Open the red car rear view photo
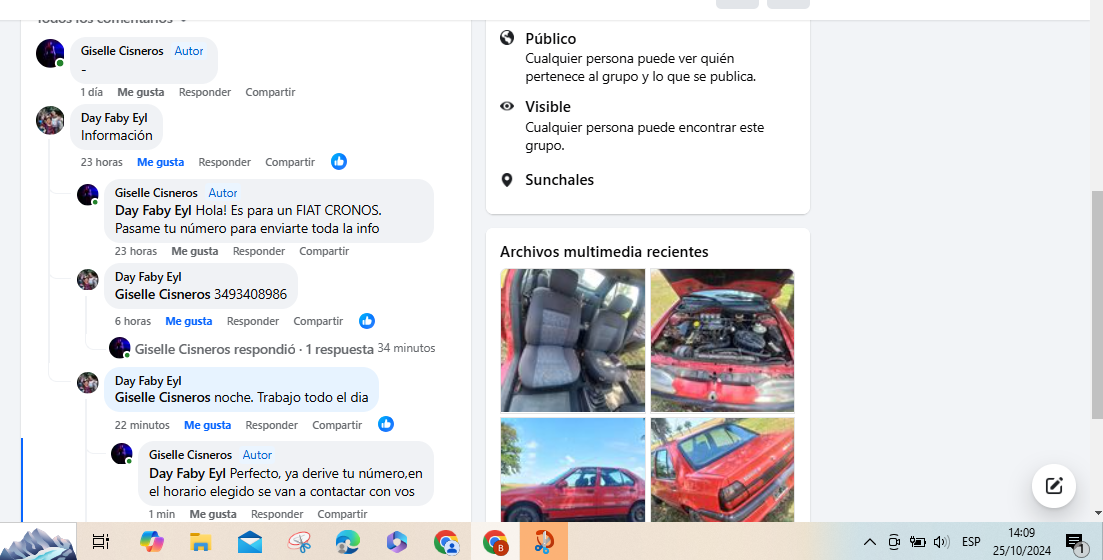The width and height of the screenshot is (1103, 560). [x=722, y=470]
